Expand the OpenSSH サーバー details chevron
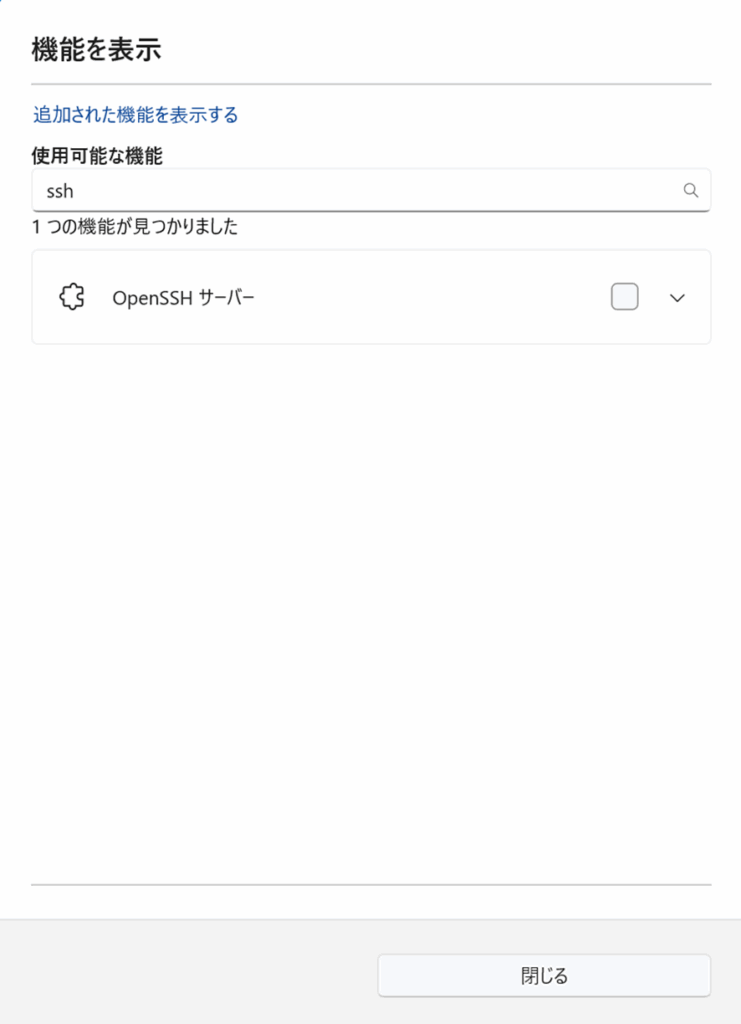This screenshot has height=1024, width=741. click(677, 297)
